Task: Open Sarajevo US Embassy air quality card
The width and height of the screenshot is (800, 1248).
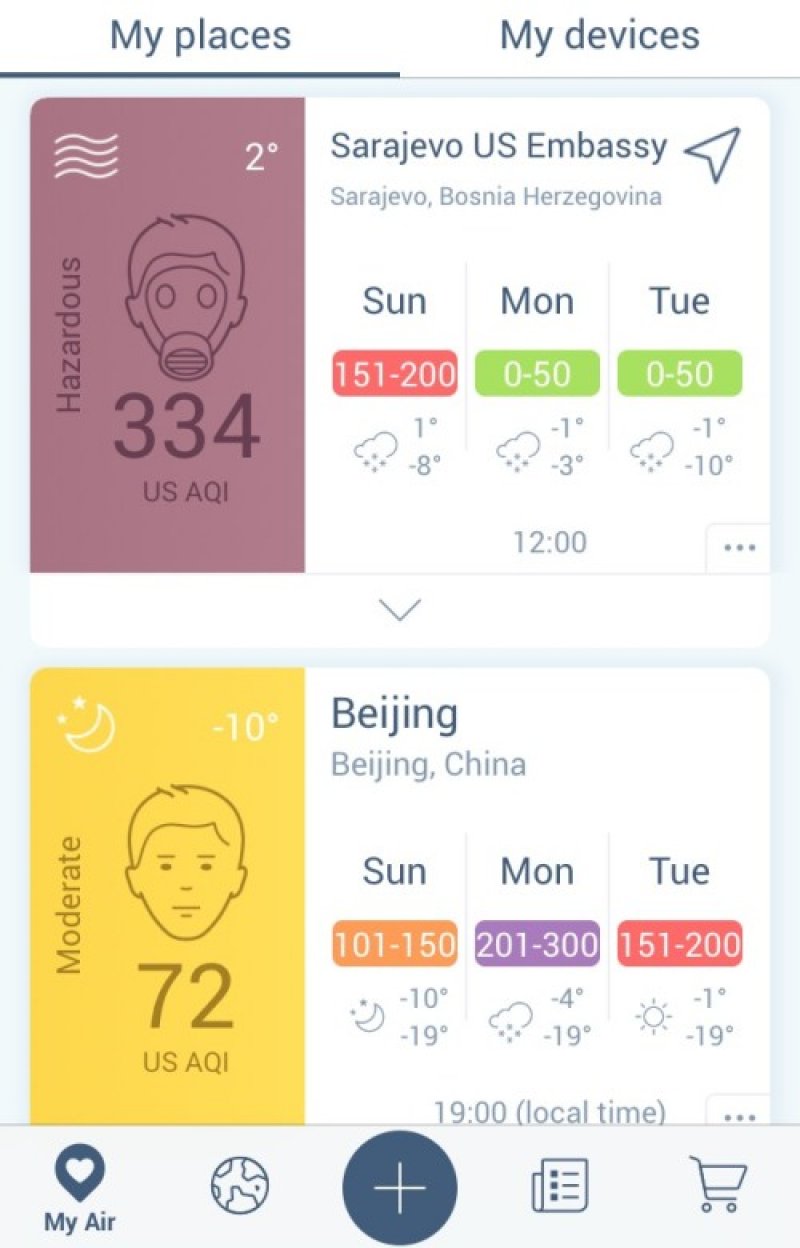Action: click(498, 147)
